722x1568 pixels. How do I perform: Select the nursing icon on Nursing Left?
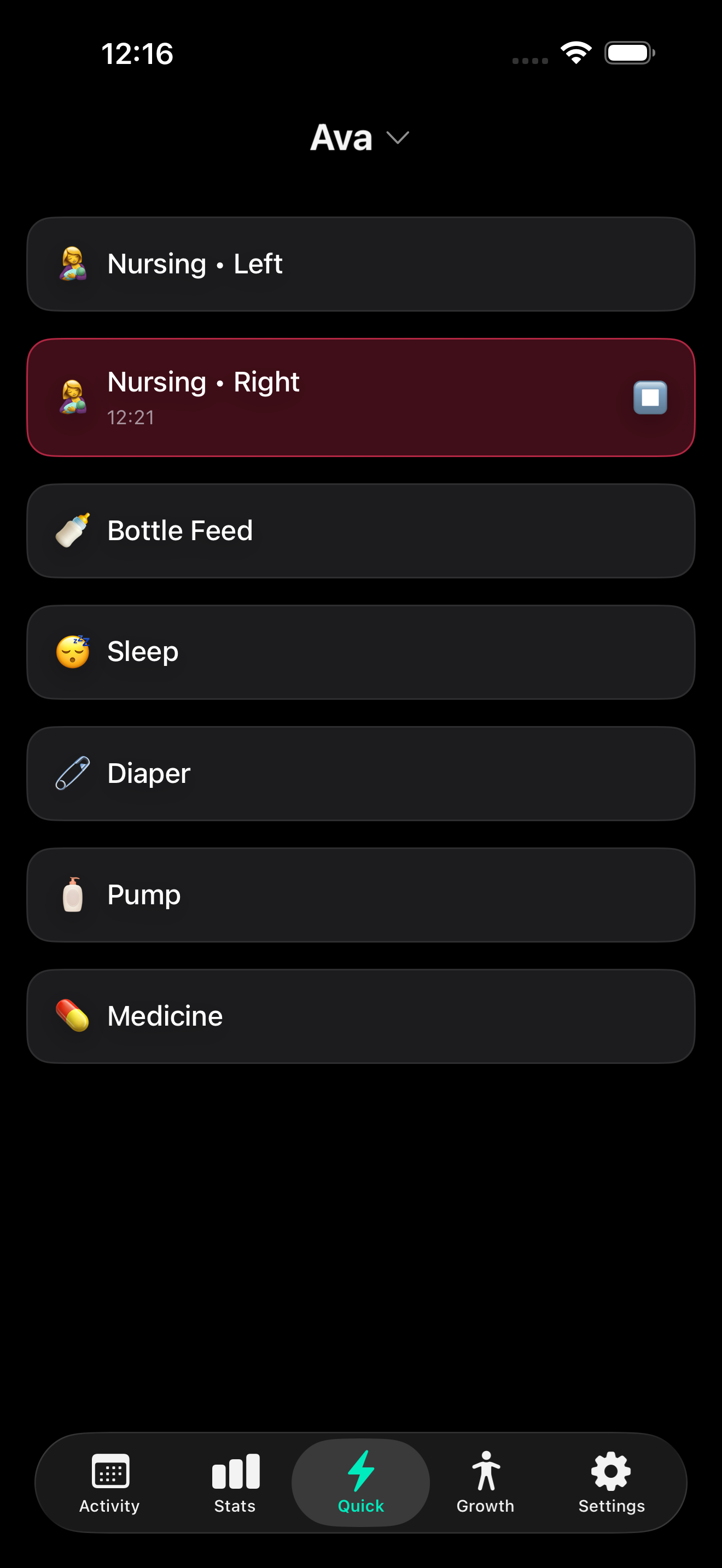click(73, 263)
